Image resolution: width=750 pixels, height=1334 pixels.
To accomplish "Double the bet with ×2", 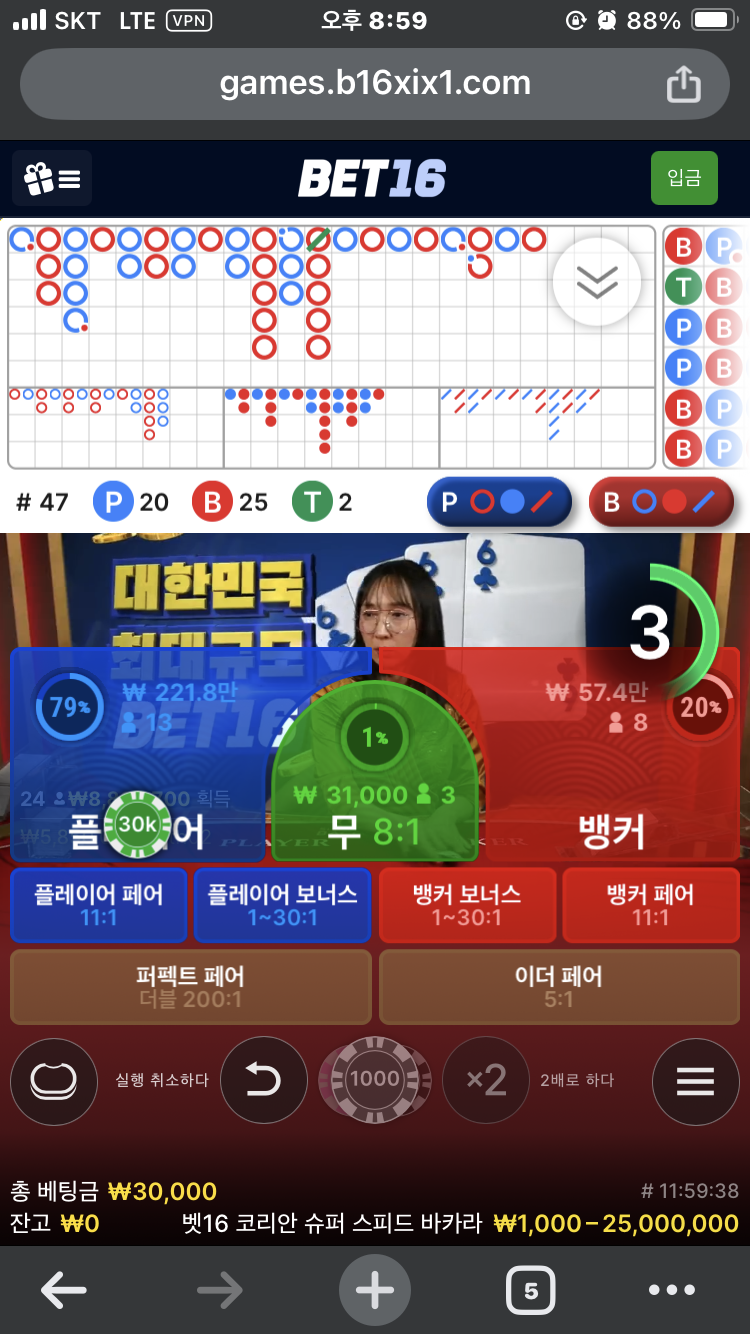I will (x=486, y=1080).
